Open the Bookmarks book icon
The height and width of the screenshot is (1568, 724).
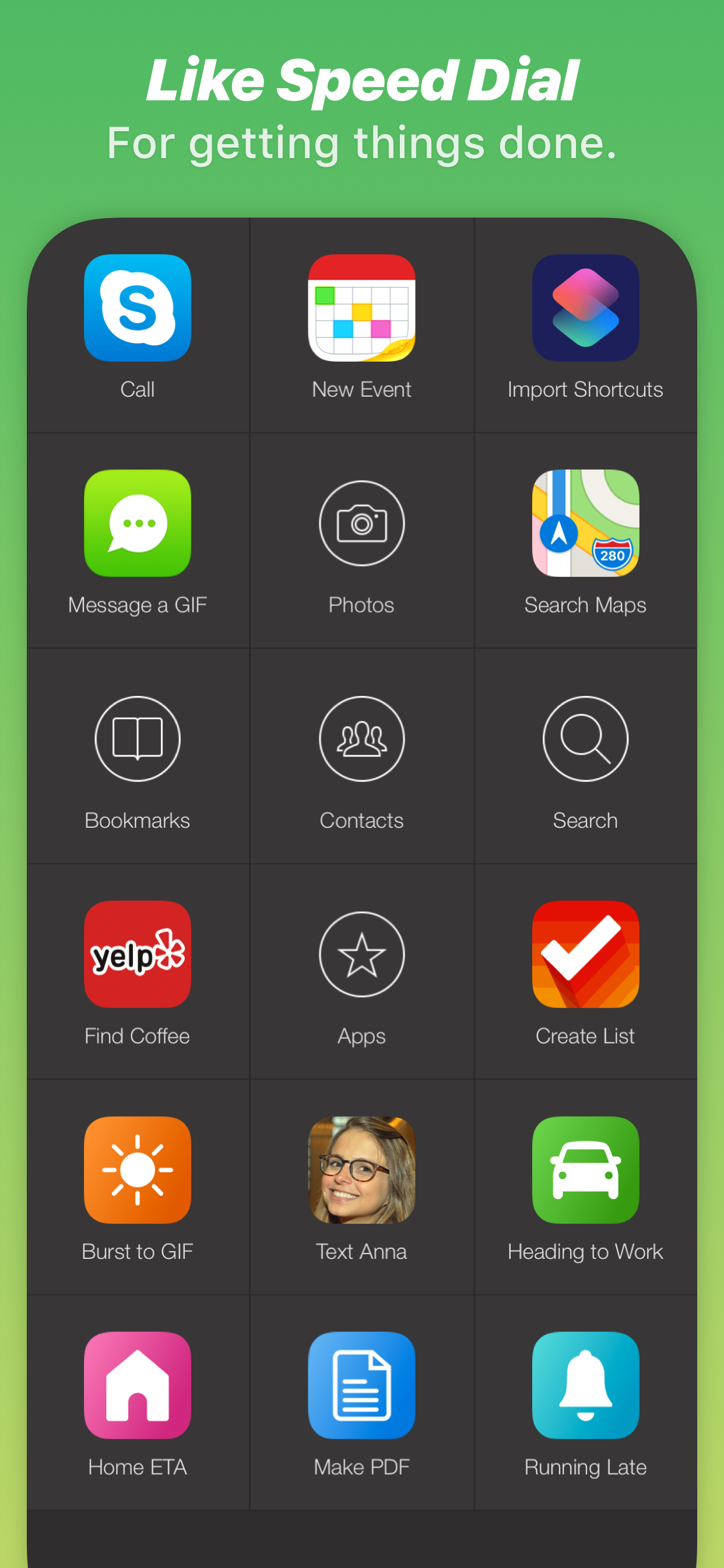point(138,738)
